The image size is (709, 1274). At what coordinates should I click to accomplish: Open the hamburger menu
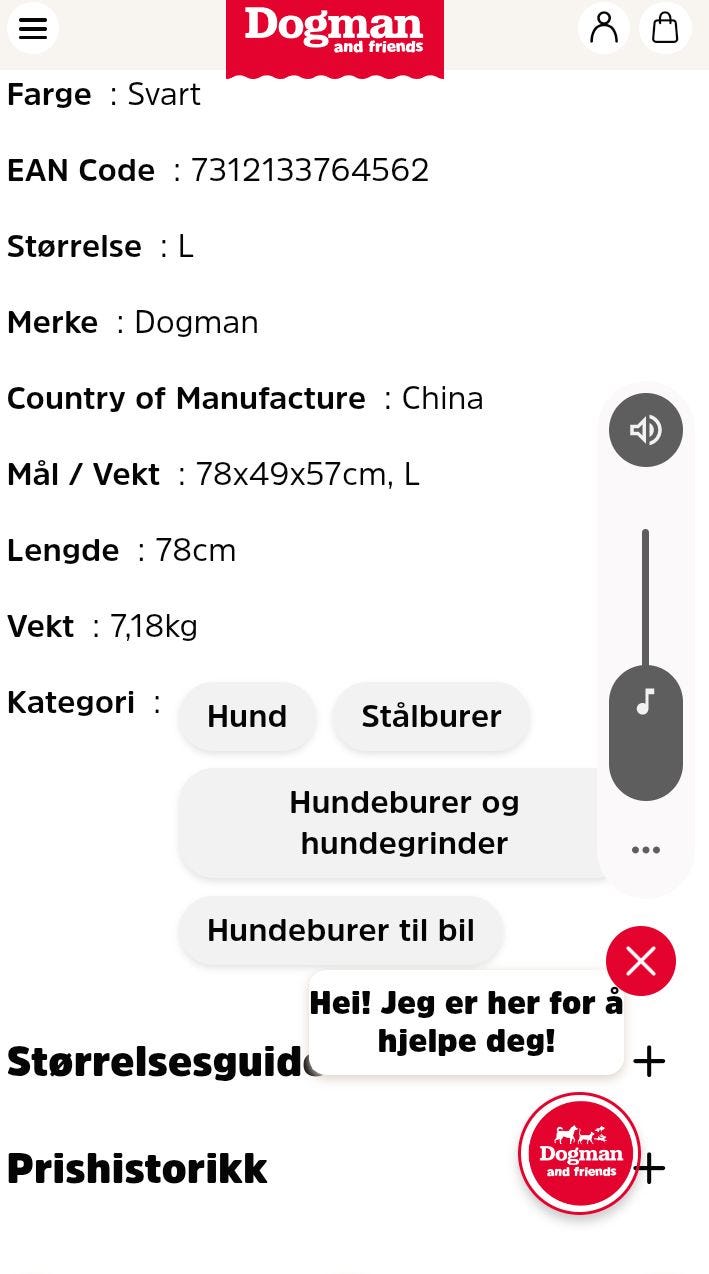pos(33,27)
